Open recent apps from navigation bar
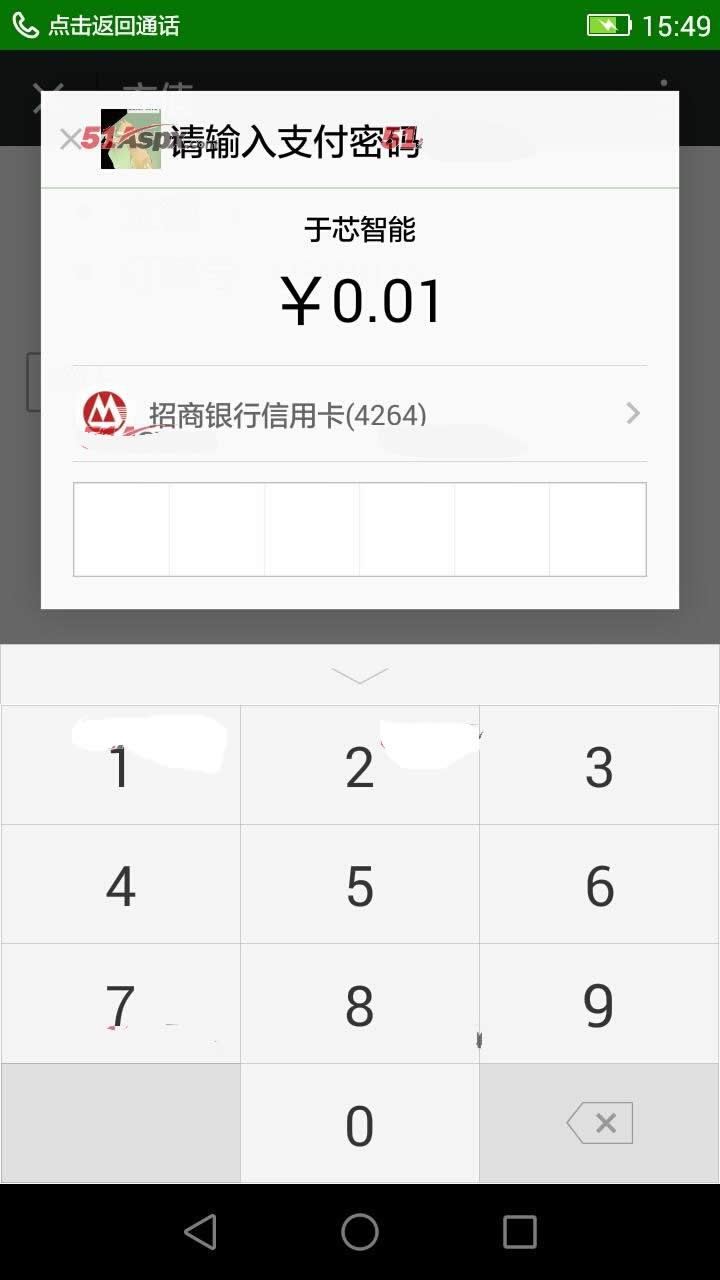This screenshot has width=720, height=1280. coord(519,1232)
